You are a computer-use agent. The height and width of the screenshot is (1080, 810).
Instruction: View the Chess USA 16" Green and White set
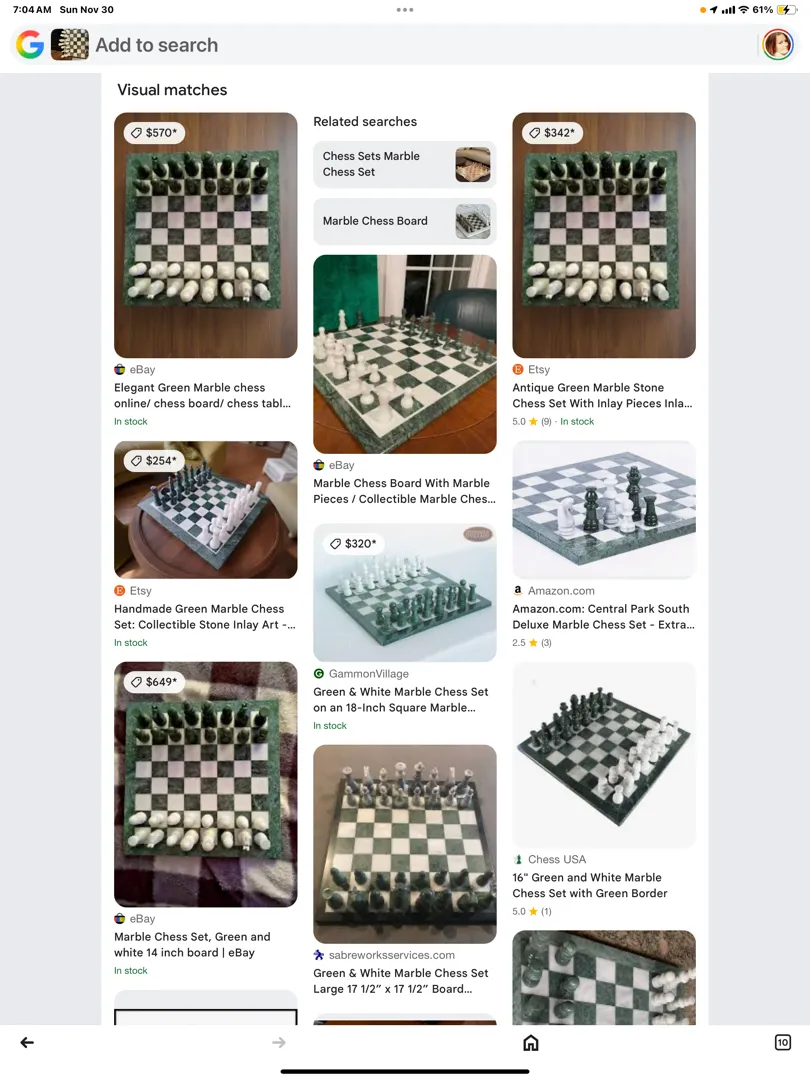pos(603,756)
